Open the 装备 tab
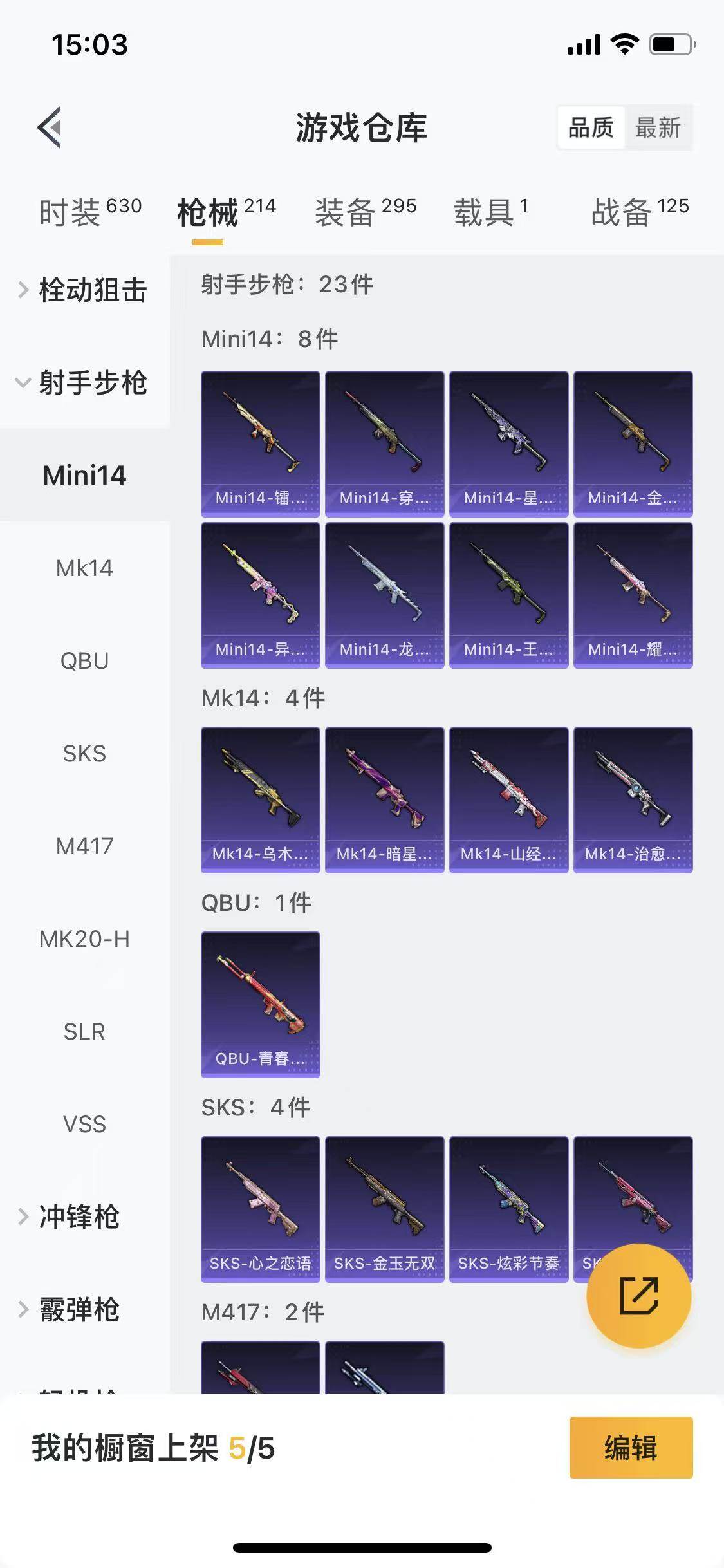 click(366, 212)
